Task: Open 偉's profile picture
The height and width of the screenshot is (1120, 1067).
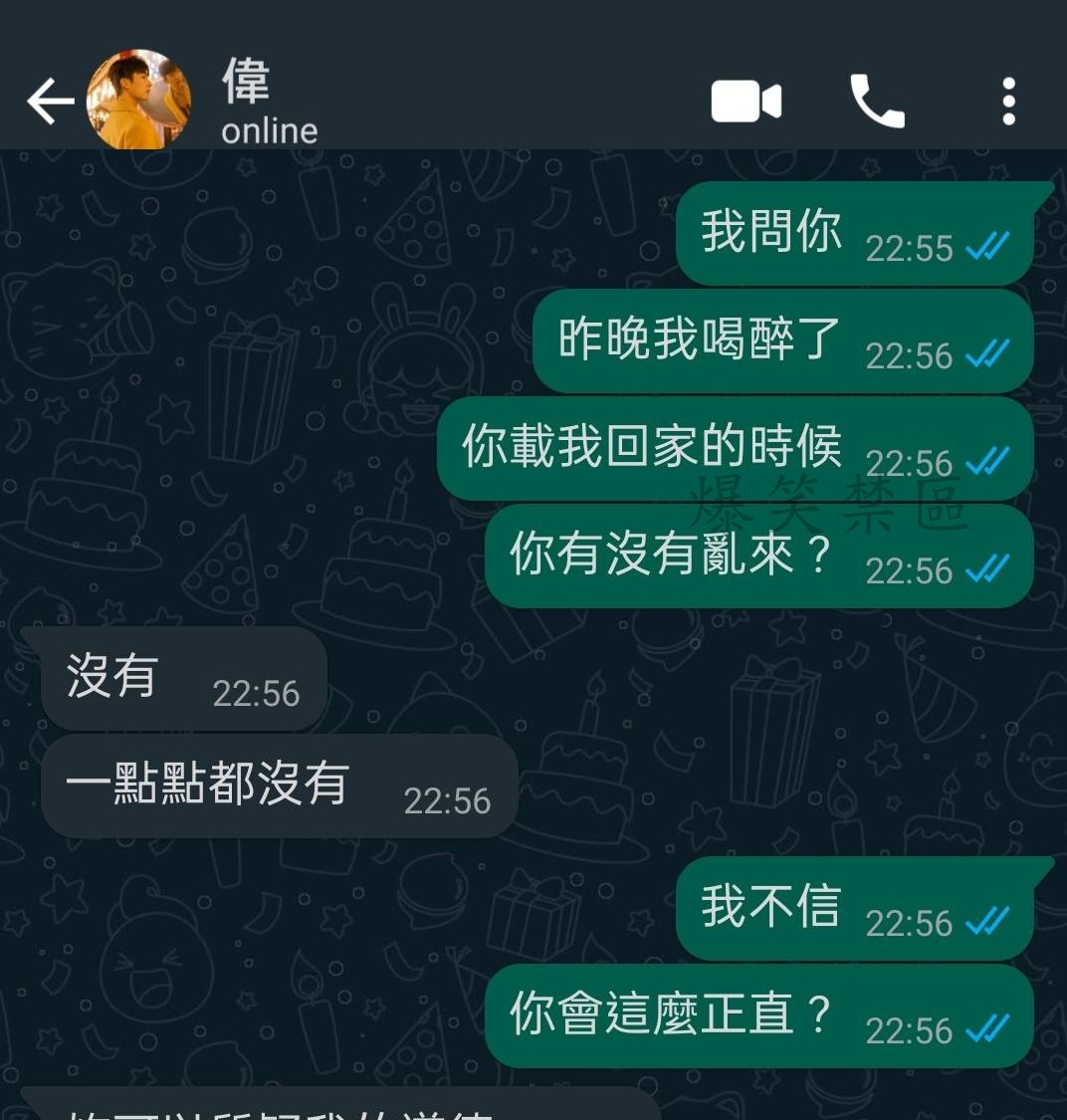Action: [x=138, y=100]
